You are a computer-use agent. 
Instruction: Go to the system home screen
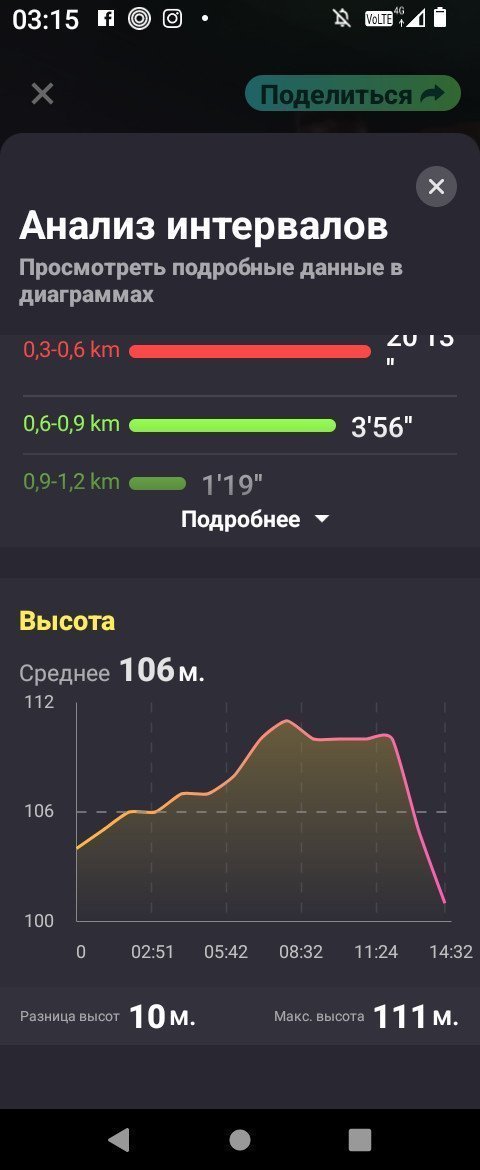tap(240, 1139)
